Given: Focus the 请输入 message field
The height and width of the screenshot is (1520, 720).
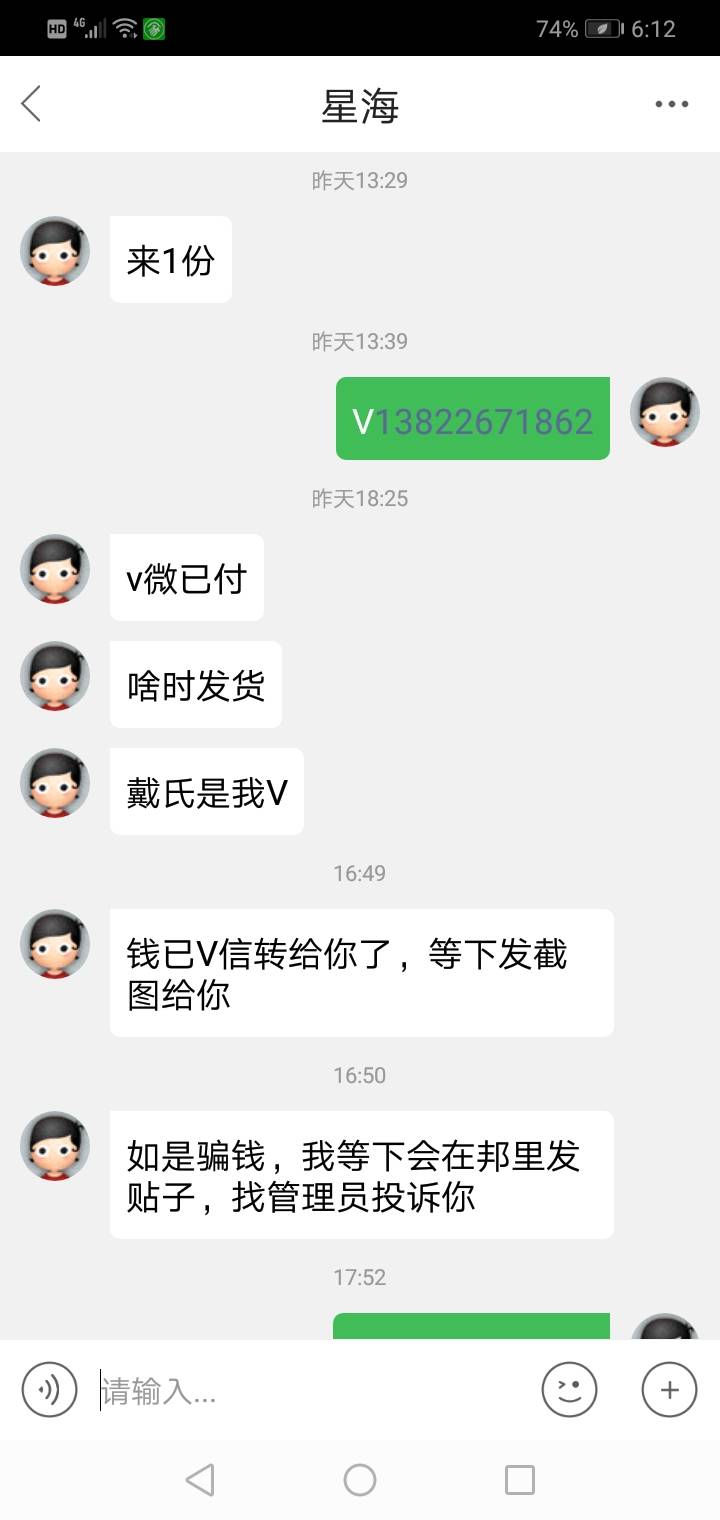Looking at the screenshot, I should point(310,1390).
